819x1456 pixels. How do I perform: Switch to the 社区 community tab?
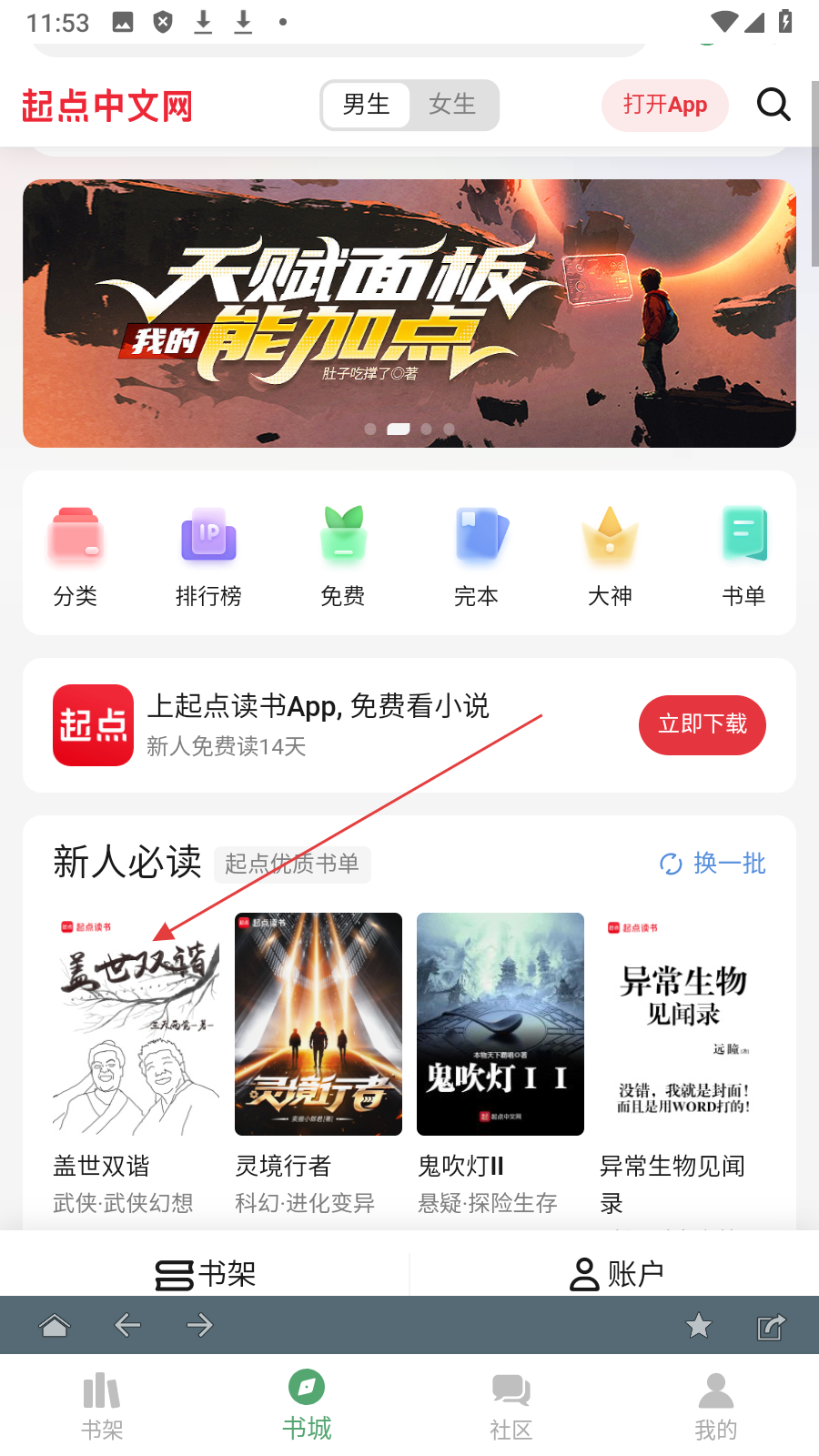[x=511, y=1406]
